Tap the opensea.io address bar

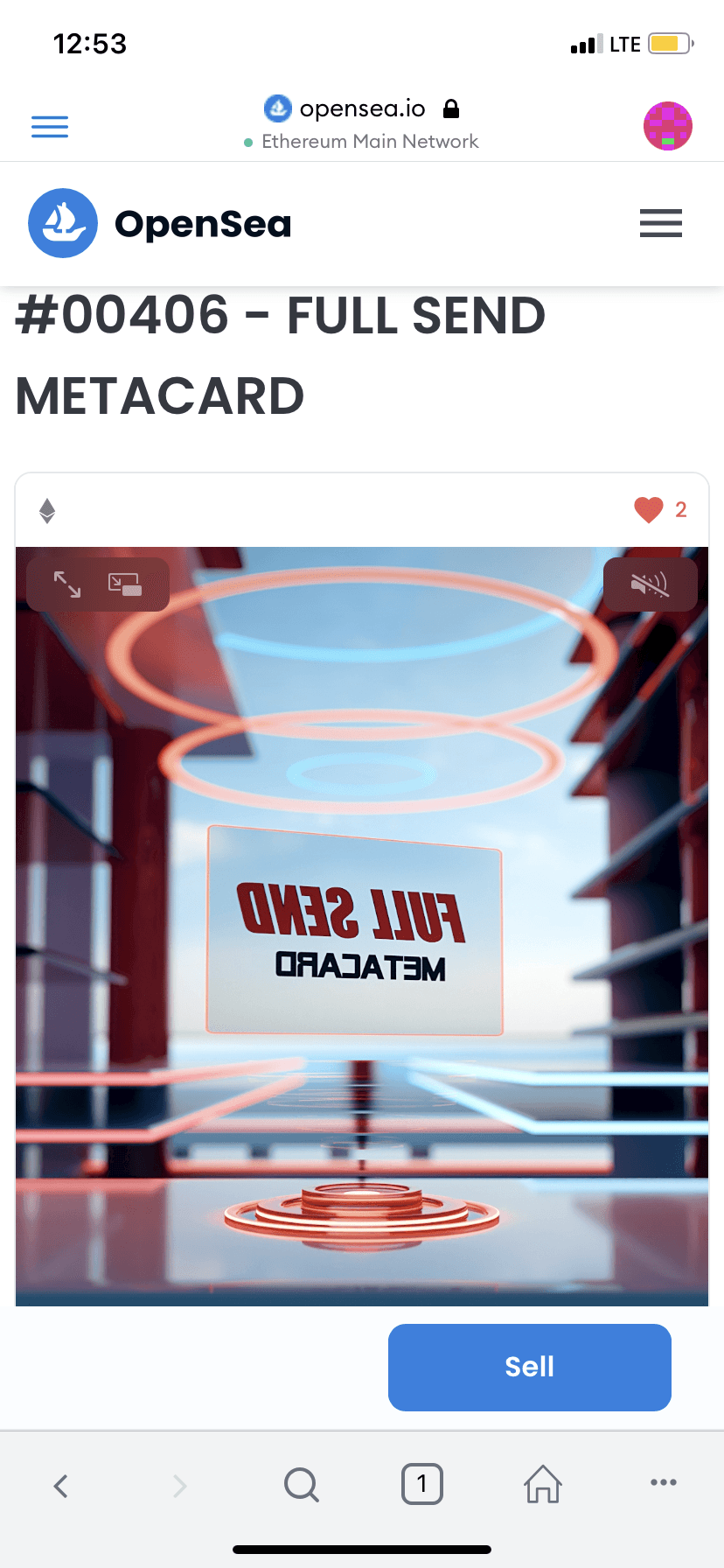(x=362, y=122)
